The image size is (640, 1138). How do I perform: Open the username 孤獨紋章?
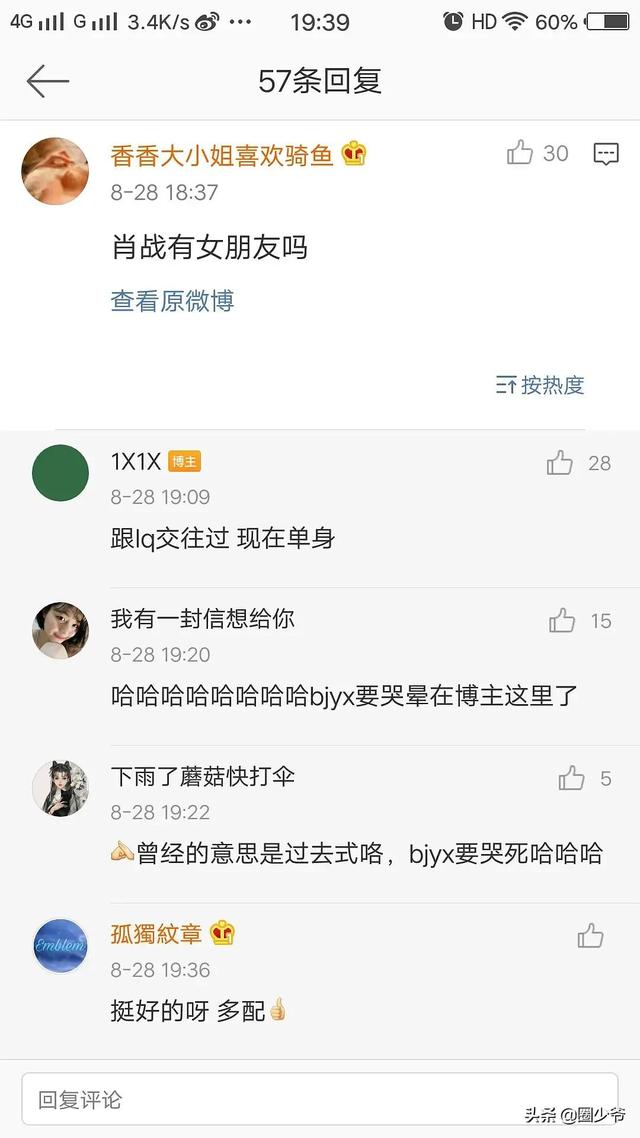(x=156, y=933)
